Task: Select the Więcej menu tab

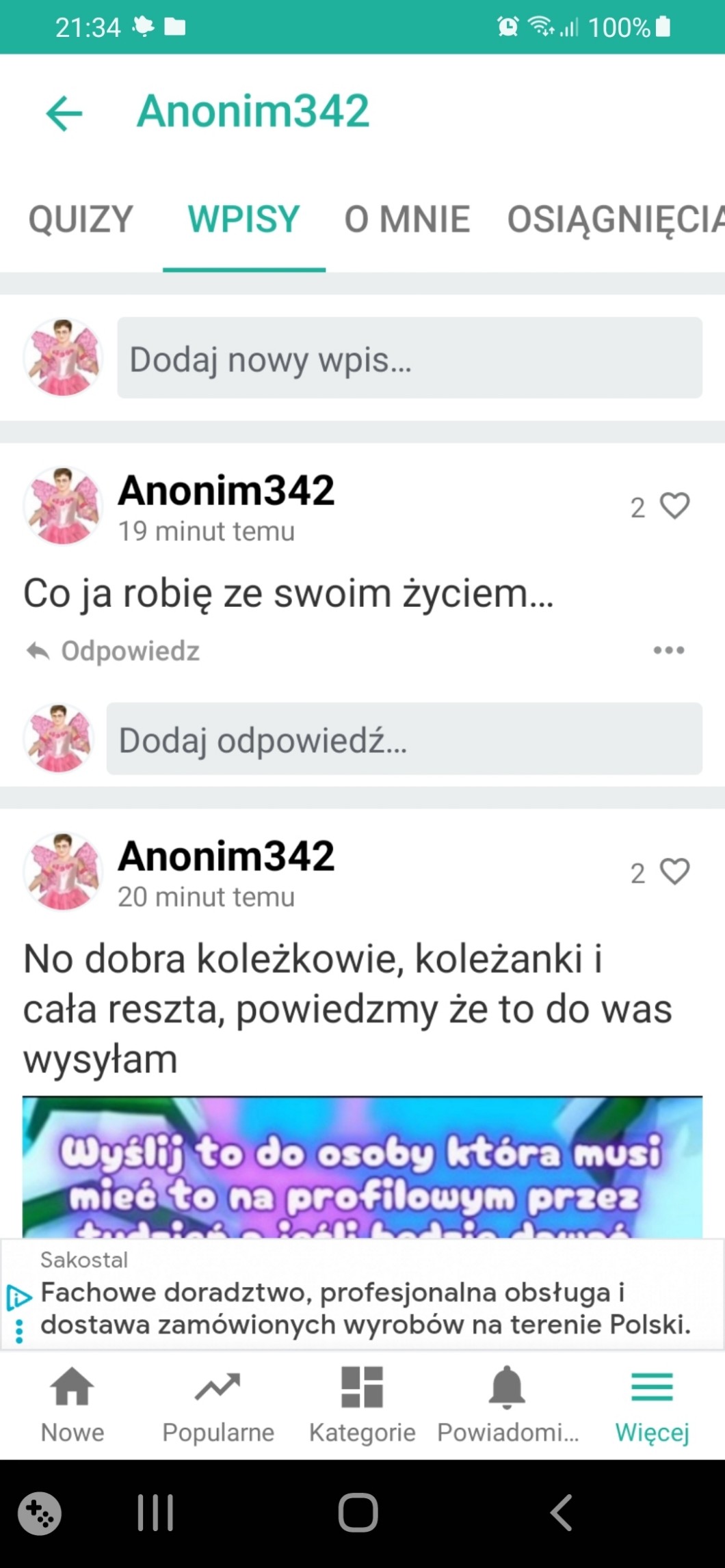Action: [x=652, y=1404]
